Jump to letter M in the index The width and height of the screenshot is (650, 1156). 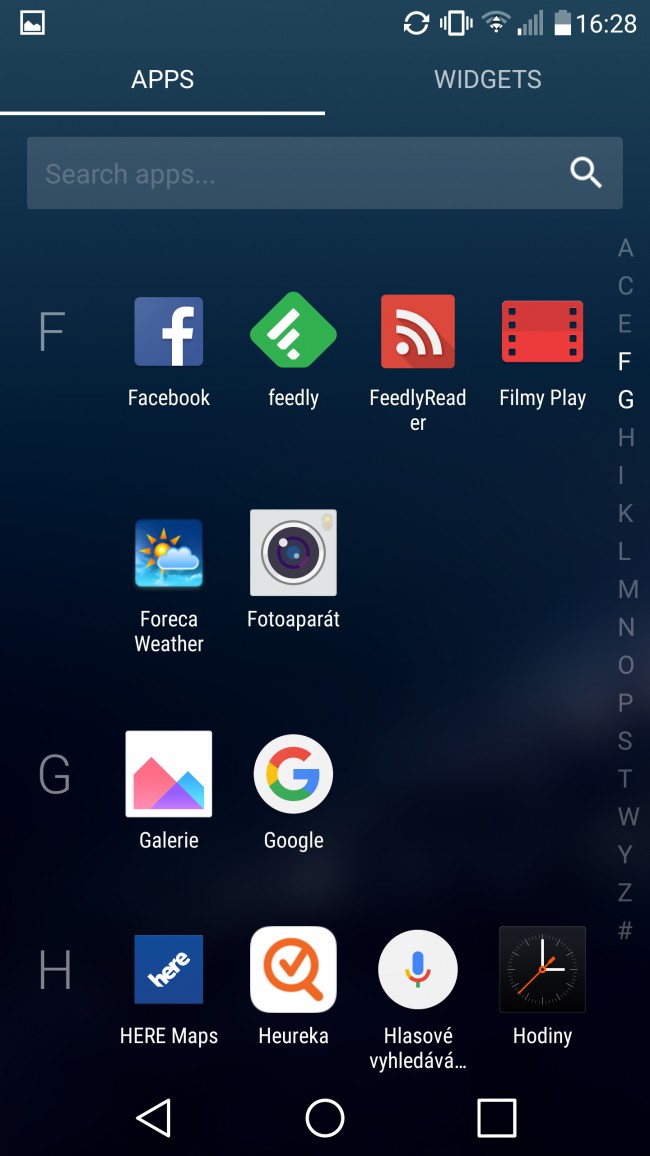tap(627, 589)
